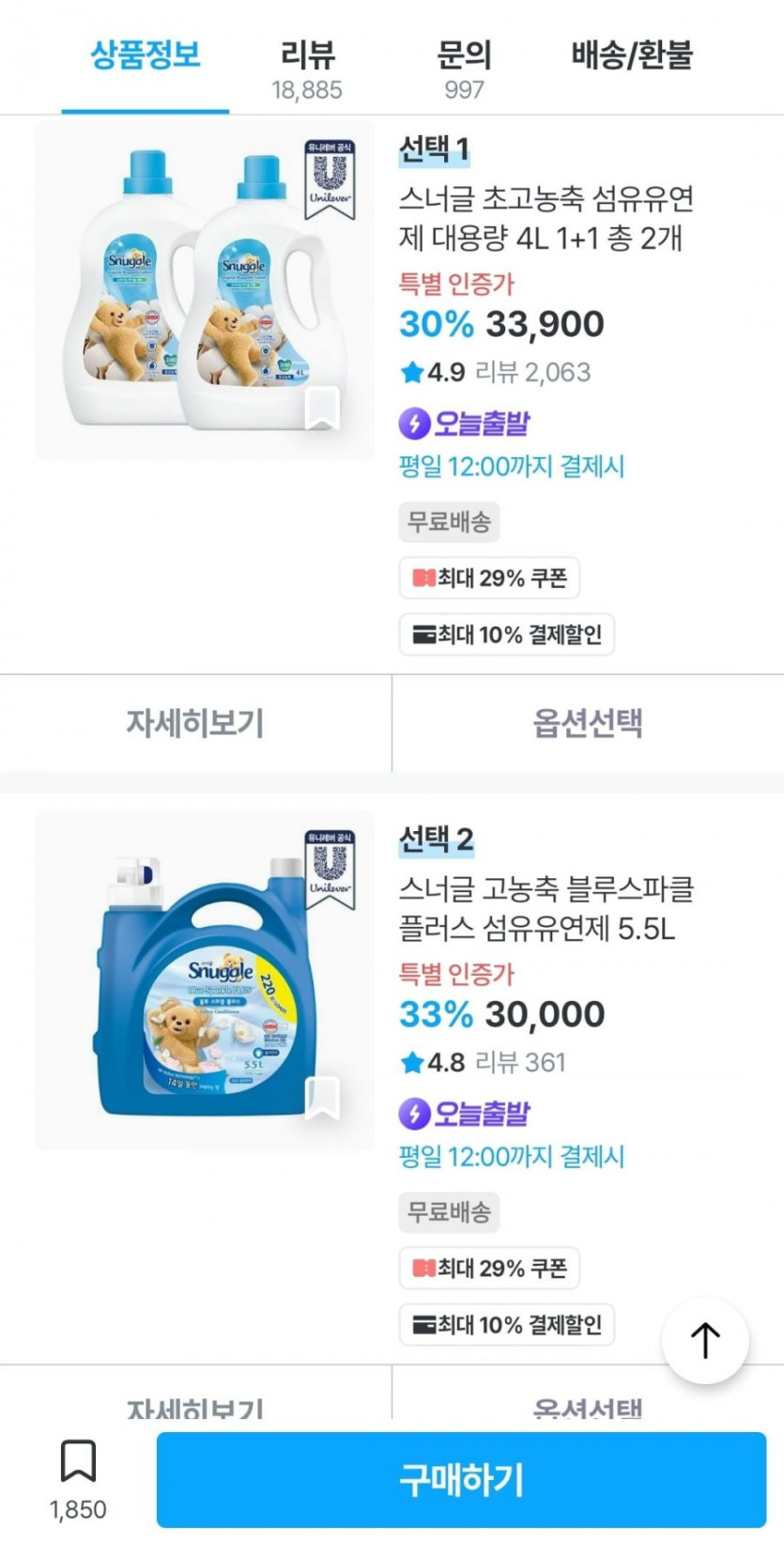784x1541 pixels.
Task: Open the 선택 1 product image
Action: coord(205,289)
